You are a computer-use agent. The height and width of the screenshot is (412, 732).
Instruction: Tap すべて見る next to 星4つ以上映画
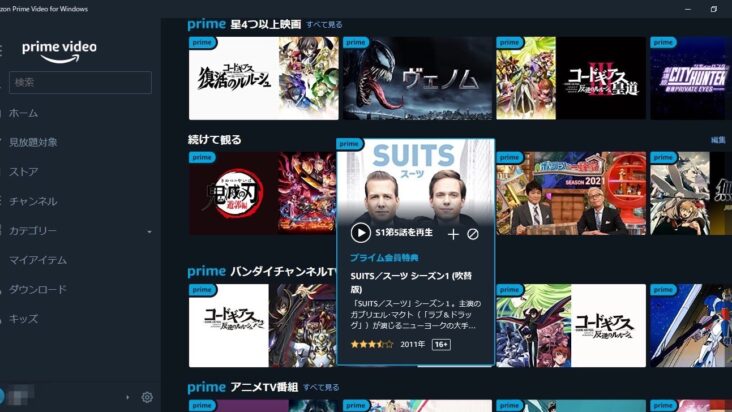tap(324, 23)
